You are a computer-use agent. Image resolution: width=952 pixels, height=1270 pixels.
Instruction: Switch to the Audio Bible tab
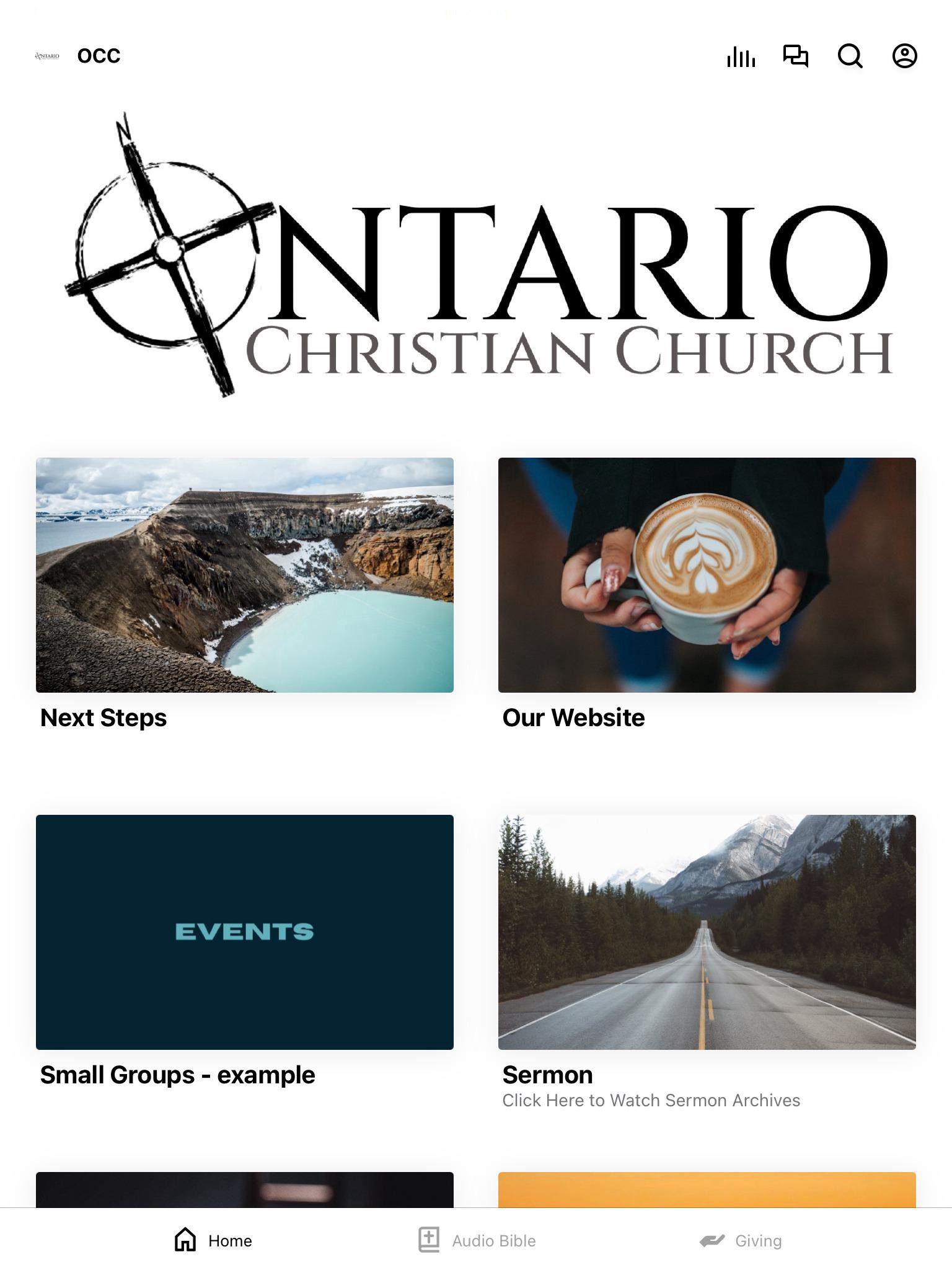point(477,1240)
